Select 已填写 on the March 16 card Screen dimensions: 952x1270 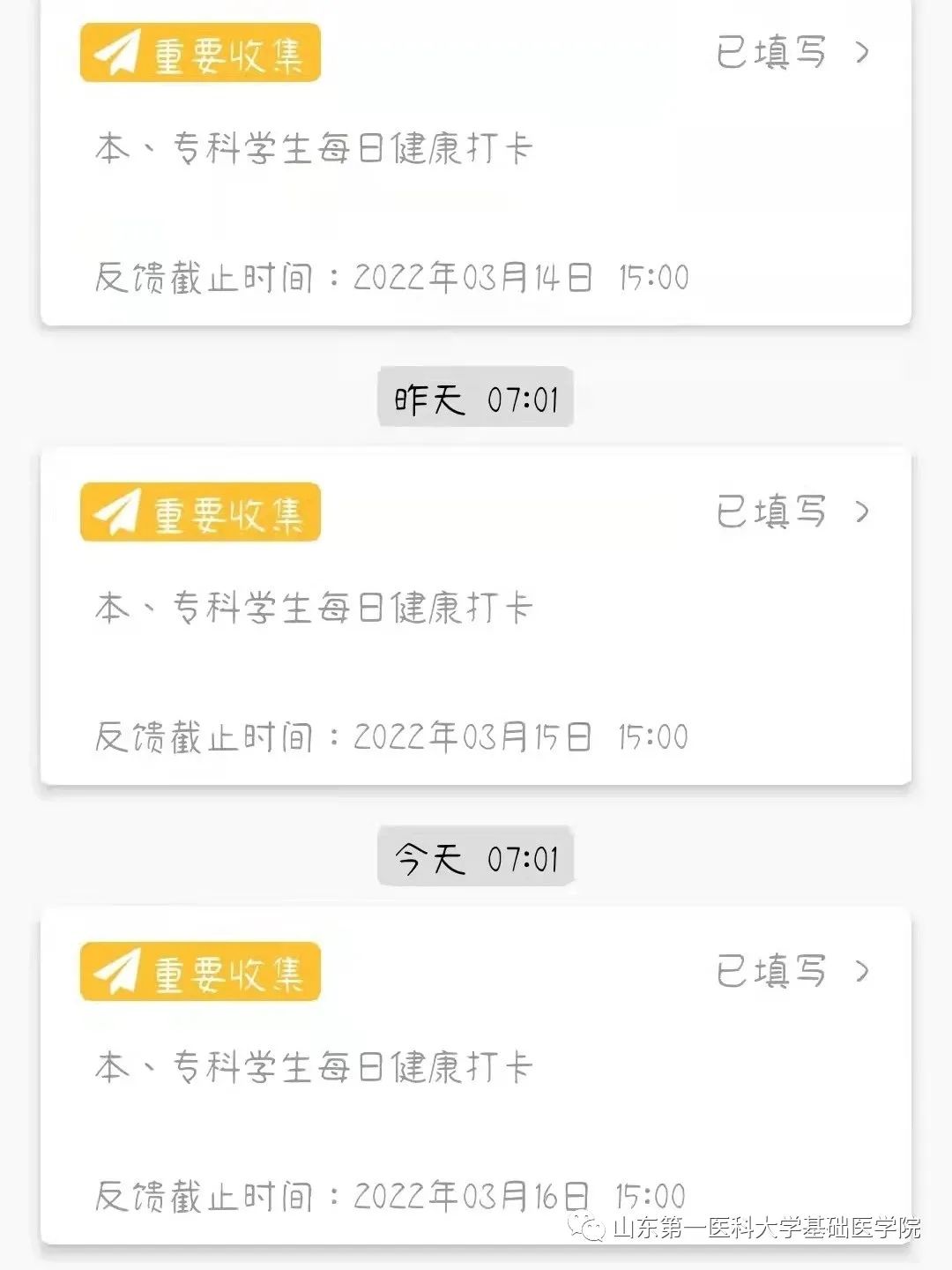790,972
